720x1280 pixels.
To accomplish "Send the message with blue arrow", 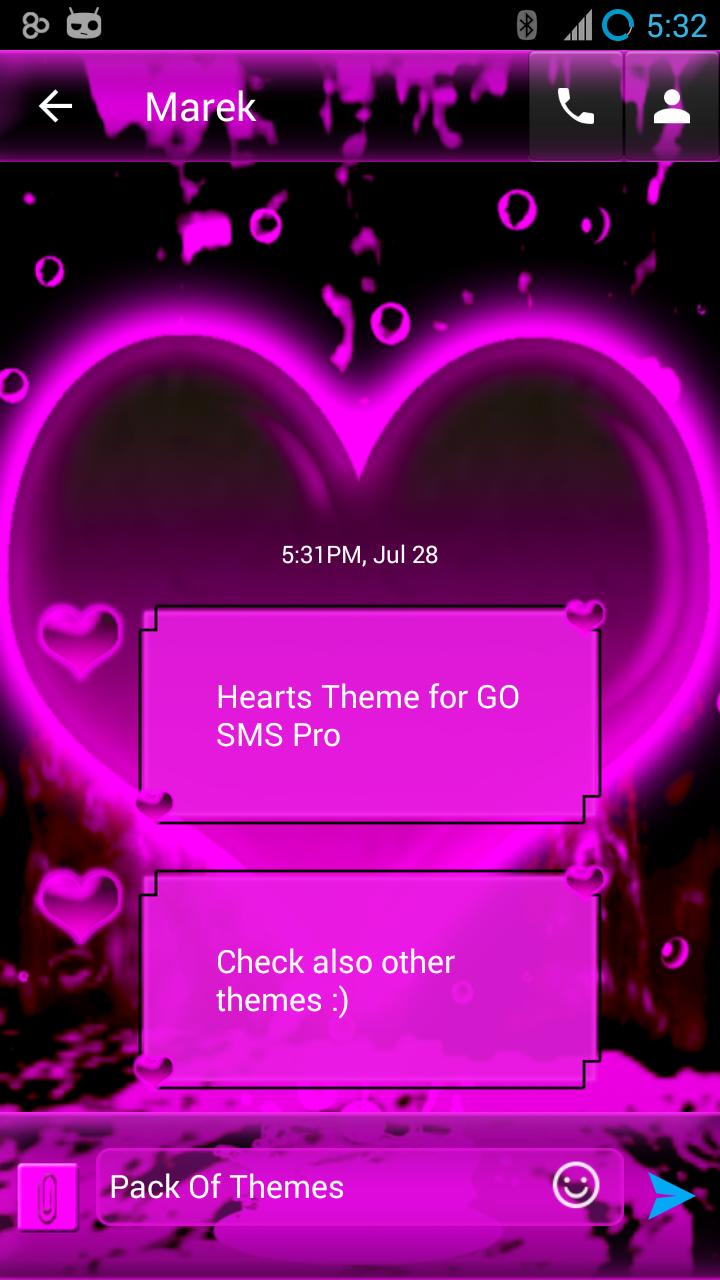I will (x=670, y=1195).
